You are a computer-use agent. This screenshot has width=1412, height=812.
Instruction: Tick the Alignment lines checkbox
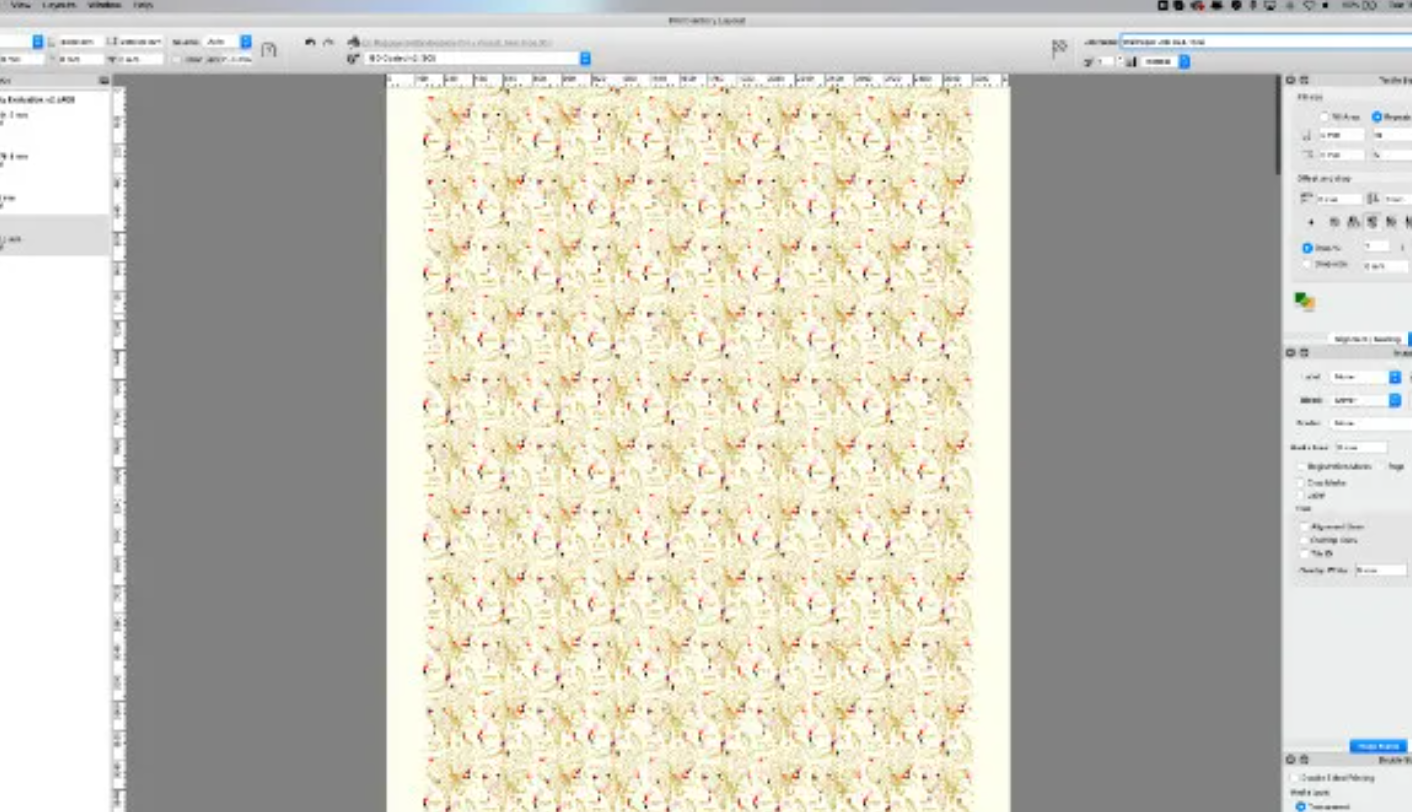pos(1304,527)
